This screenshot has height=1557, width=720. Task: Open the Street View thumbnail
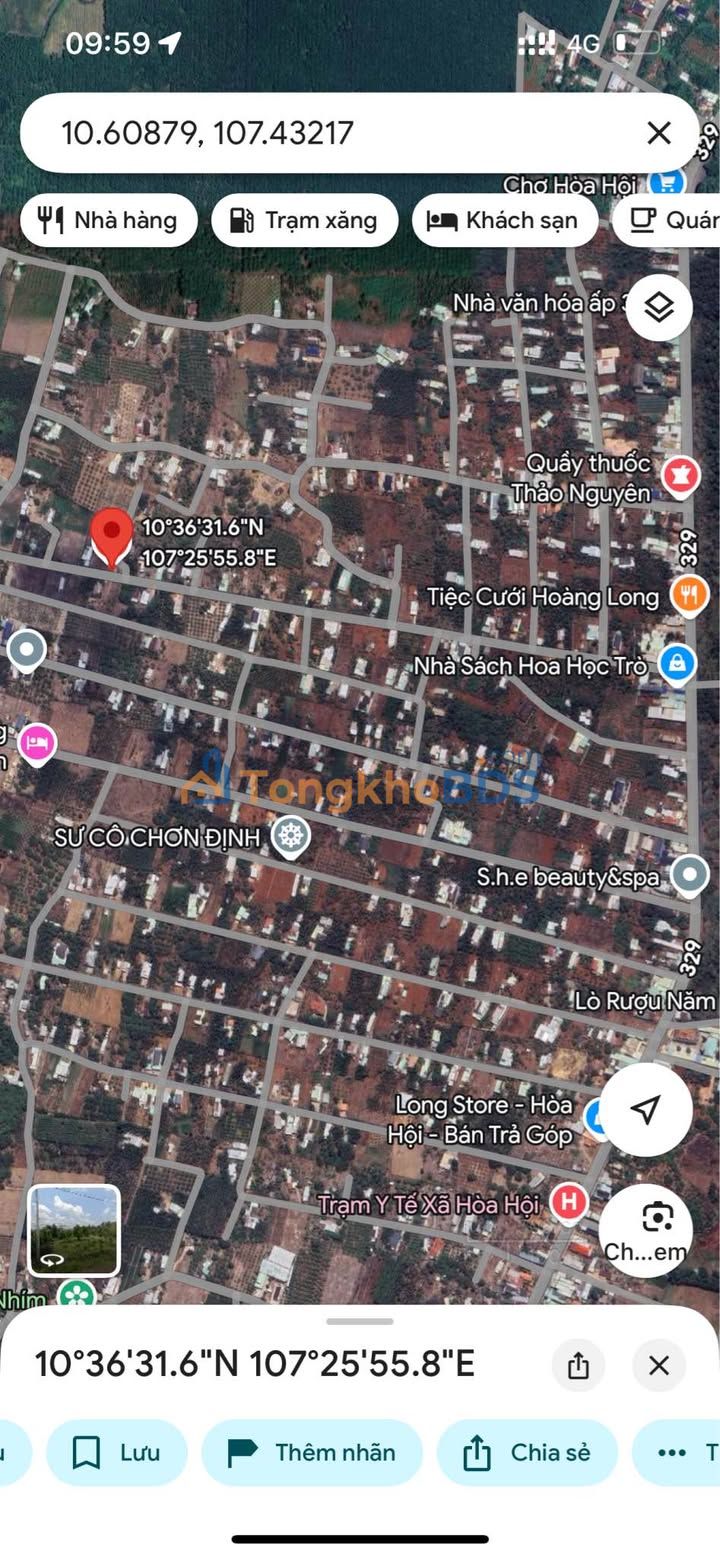click(74, 1231)
